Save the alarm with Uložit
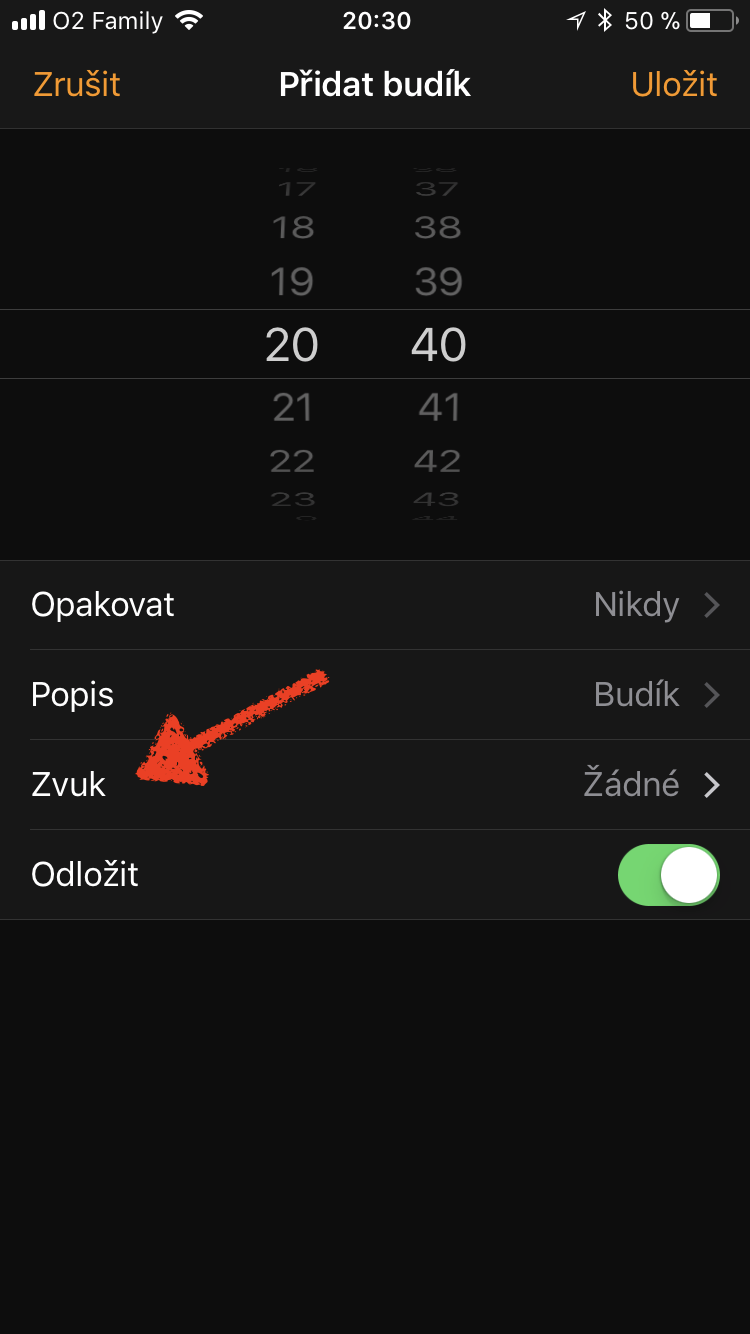 (673, 85)
